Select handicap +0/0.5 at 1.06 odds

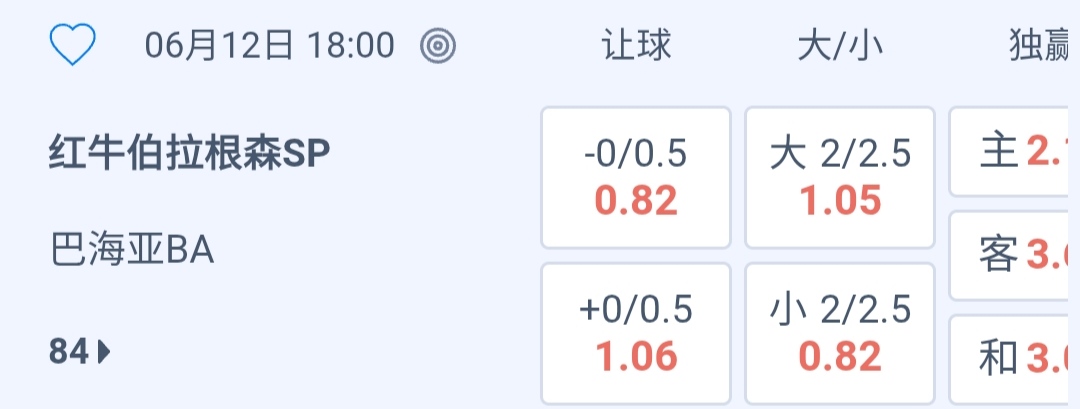point(636,333)
